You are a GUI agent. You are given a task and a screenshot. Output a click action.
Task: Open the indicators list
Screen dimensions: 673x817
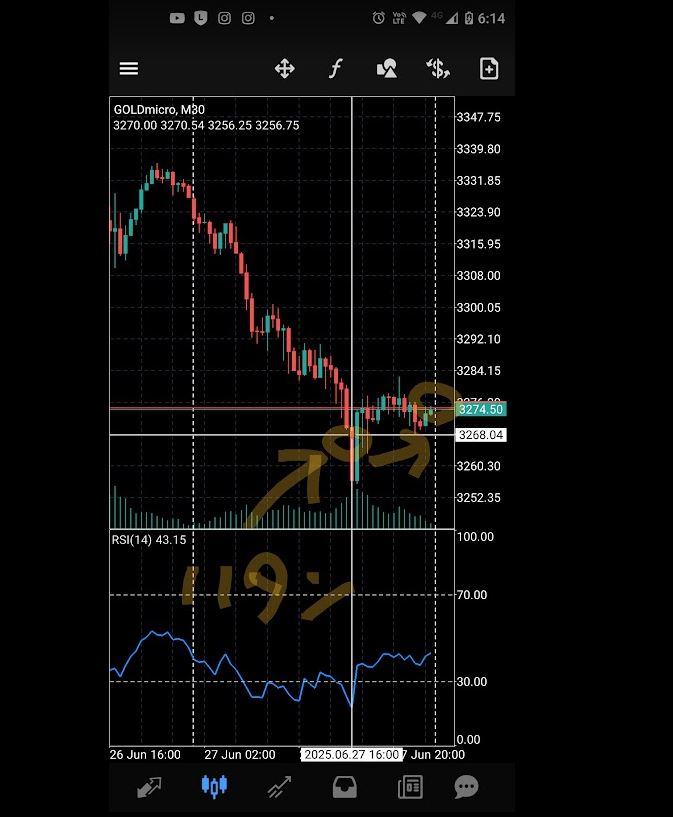tap(336, 69)
